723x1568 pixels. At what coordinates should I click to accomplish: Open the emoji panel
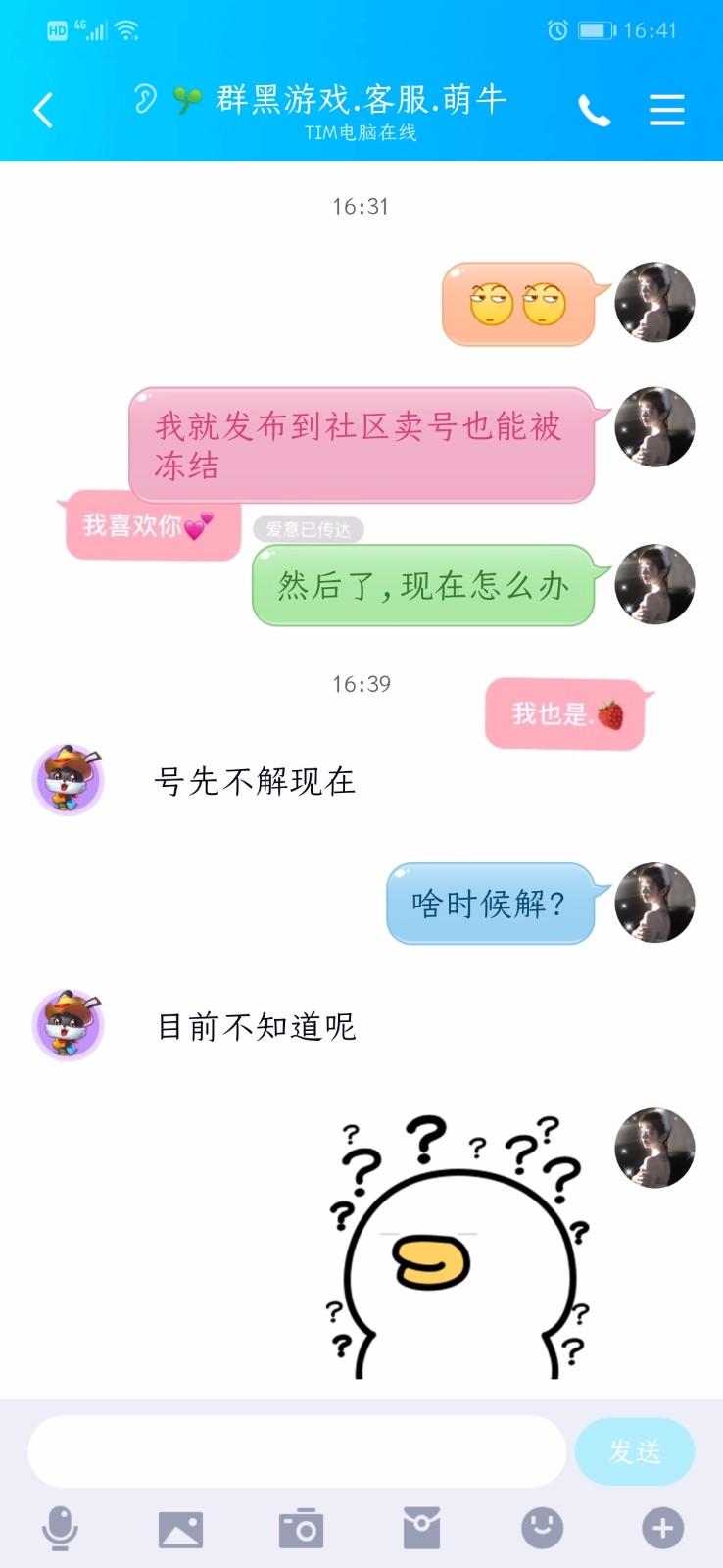[x=542, y=1528]
